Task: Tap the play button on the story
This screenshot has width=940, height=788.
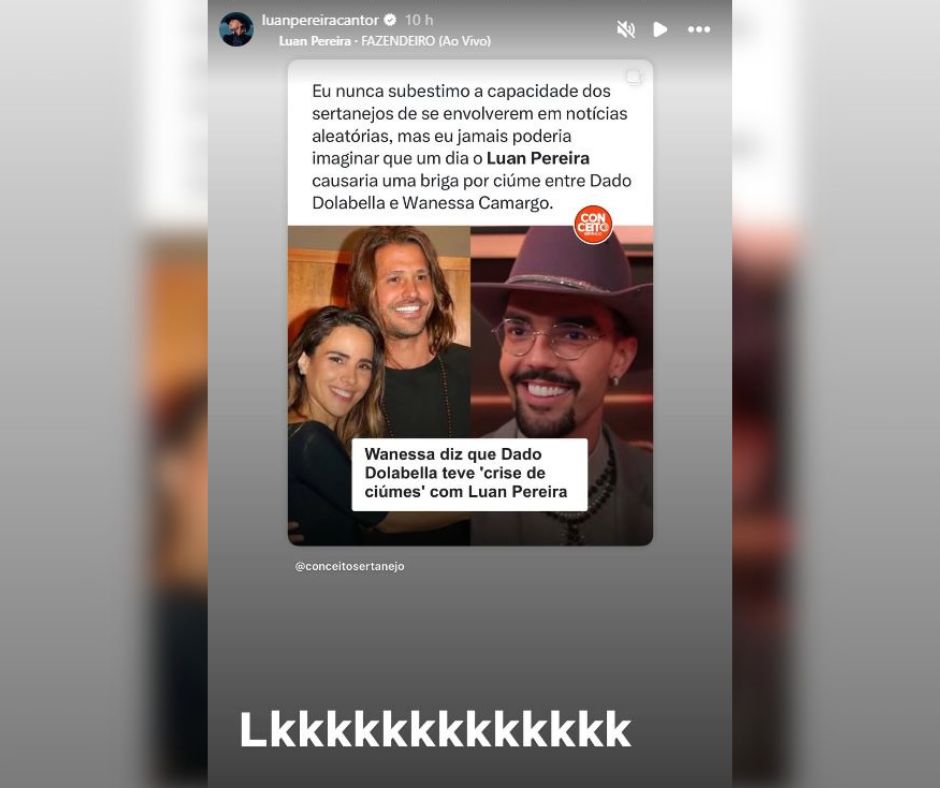Action: [x=660, y=30]
